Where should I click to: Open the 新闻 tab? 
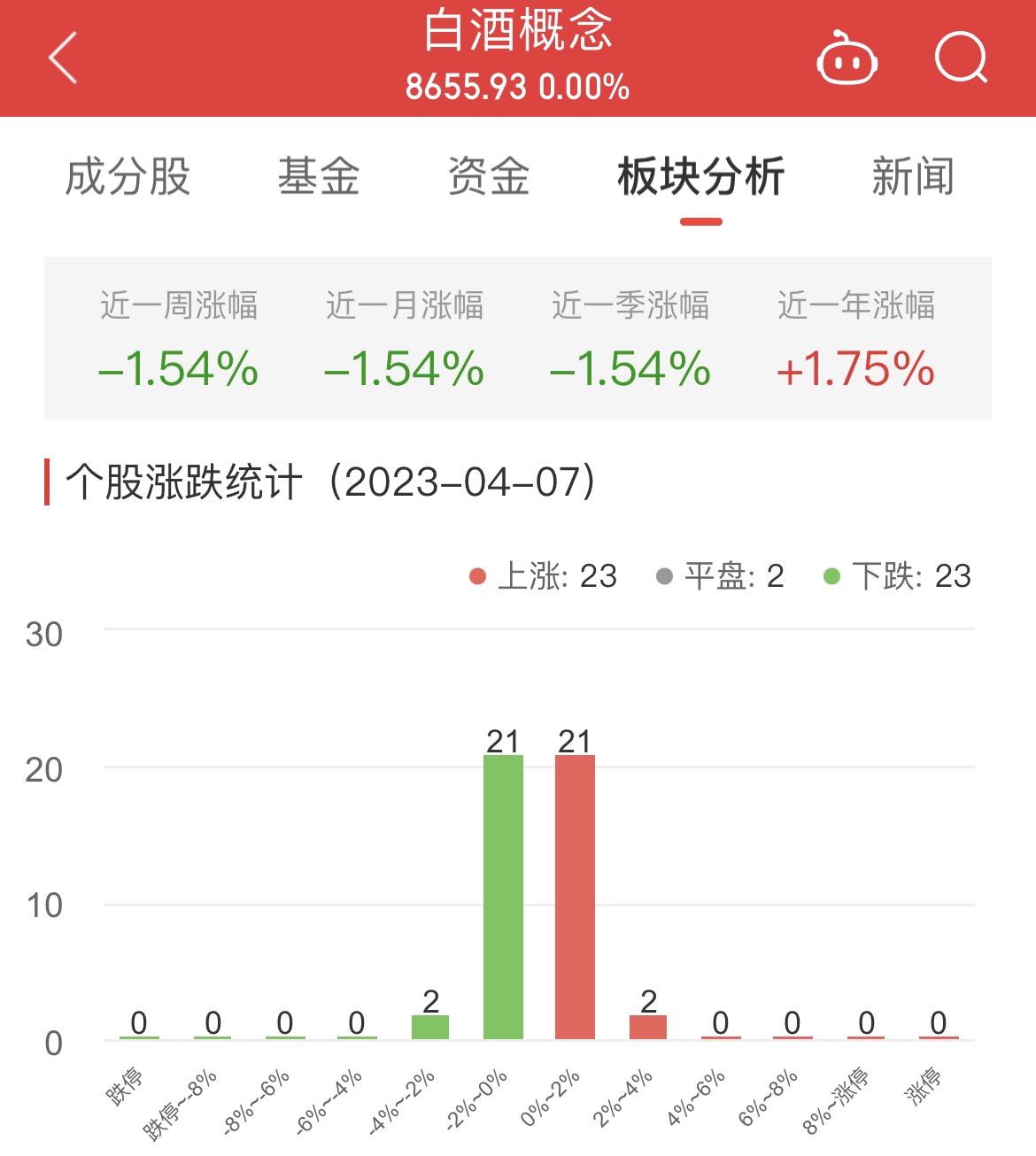click(912, 177)
